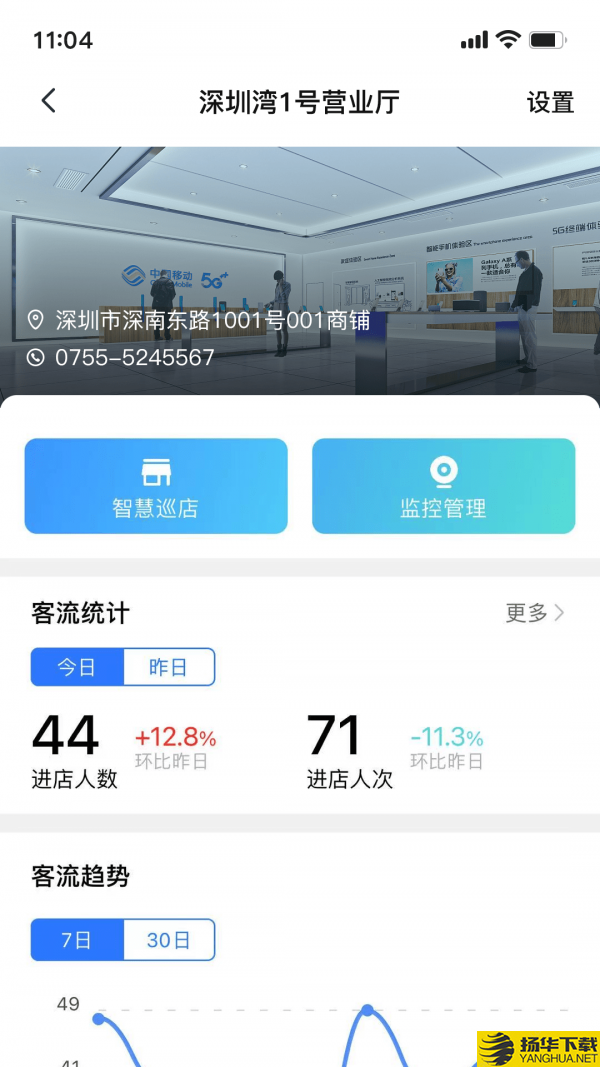This screenshot has width=600, height=1067.
Task: Open 监控管理 monitoring management
Action: [443, 486]
